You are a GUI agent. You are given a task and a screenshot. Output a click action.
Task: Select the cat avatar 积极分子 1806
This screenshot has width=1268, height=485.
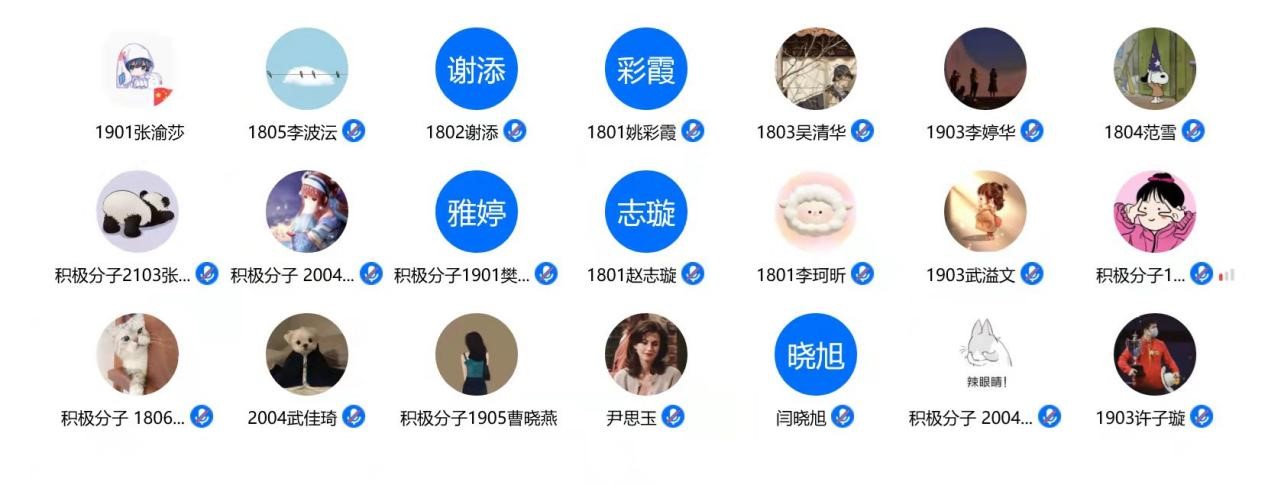click(138, 355)
